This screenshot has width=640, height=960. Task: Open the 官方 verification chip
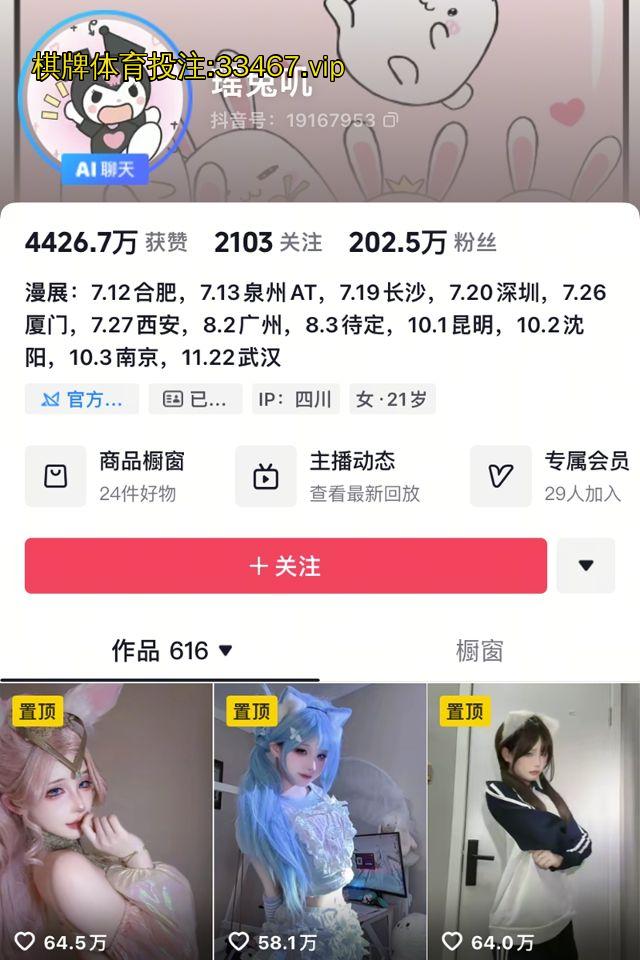[82, 399]
